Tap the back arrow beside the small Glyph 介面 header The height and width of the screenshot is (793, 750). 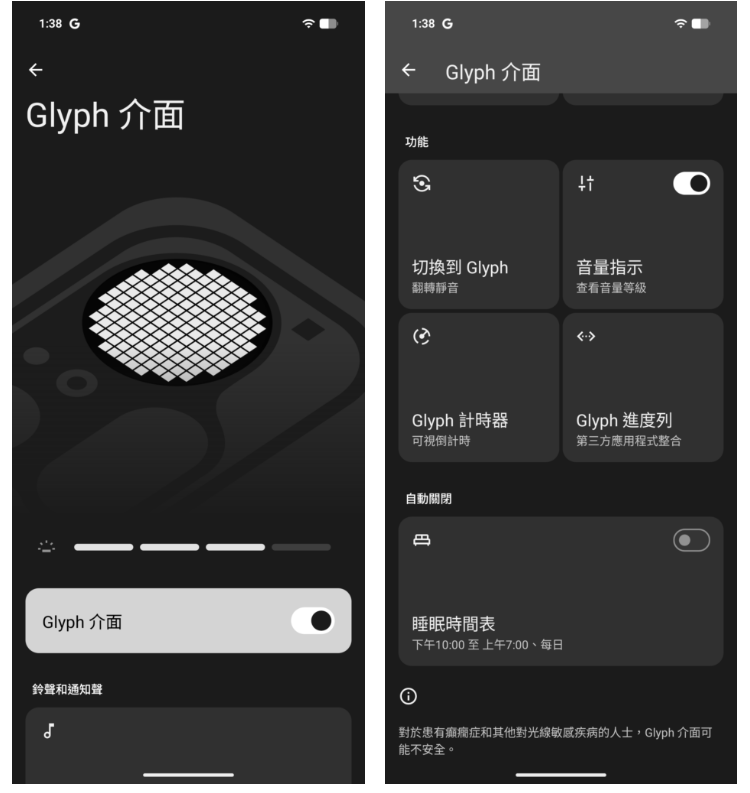click(x=408, y=70)
